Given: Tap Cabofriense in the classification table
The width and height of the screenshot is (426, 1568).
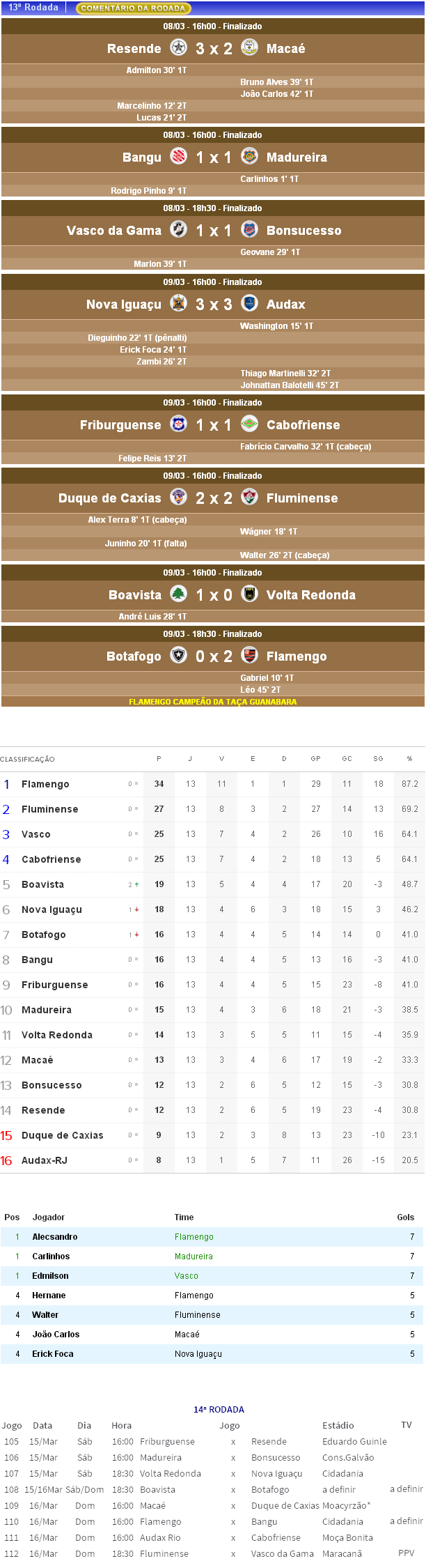Looking at the screenshot, I should [x=51, y=859].
